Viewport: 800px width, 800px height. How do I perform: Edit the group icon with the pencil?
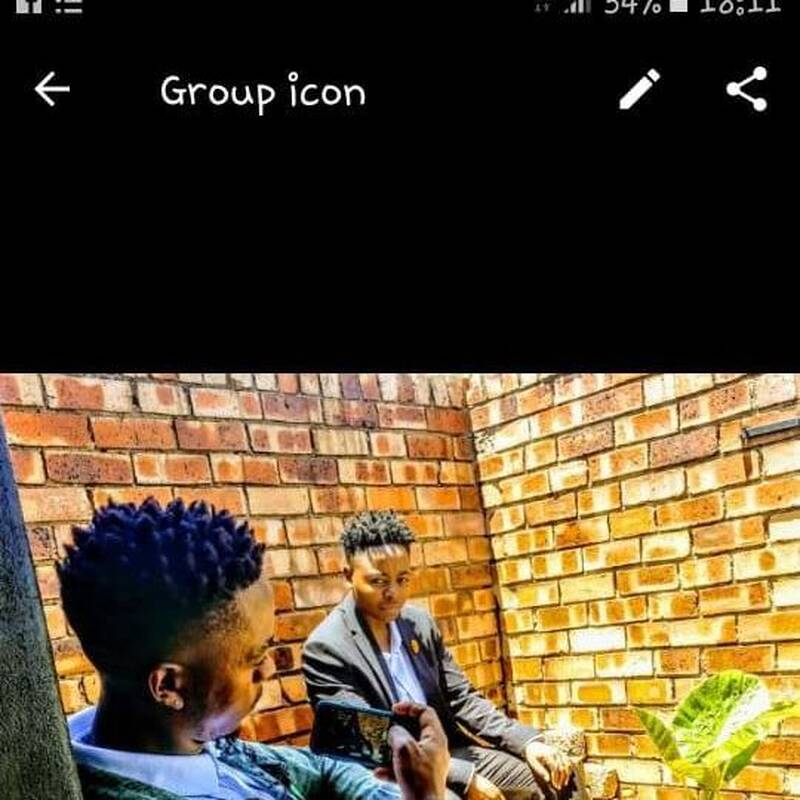tap(640, 90)
